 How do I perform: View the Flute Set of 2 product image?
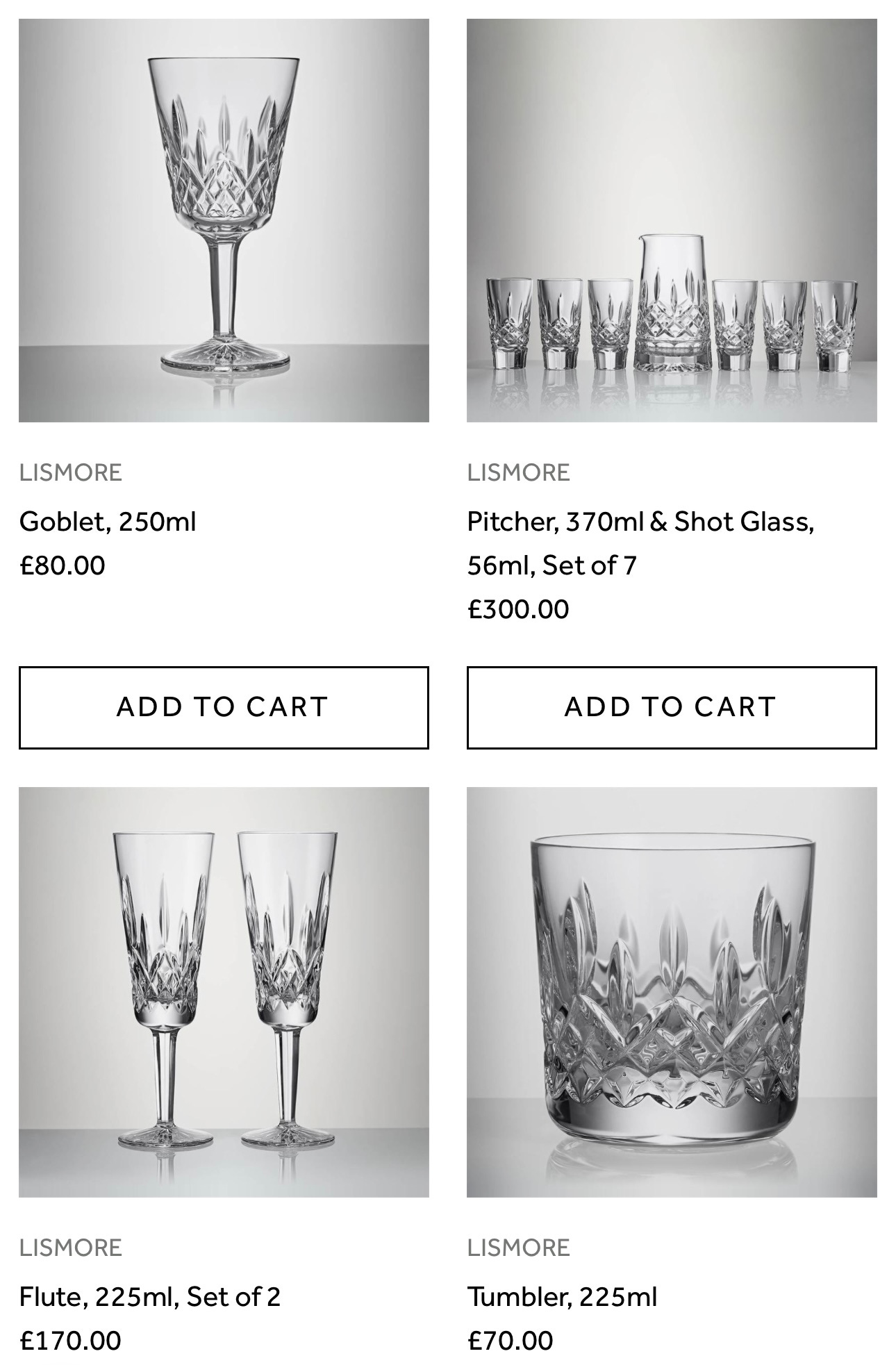pyautogui.click(x=224, y=991)
